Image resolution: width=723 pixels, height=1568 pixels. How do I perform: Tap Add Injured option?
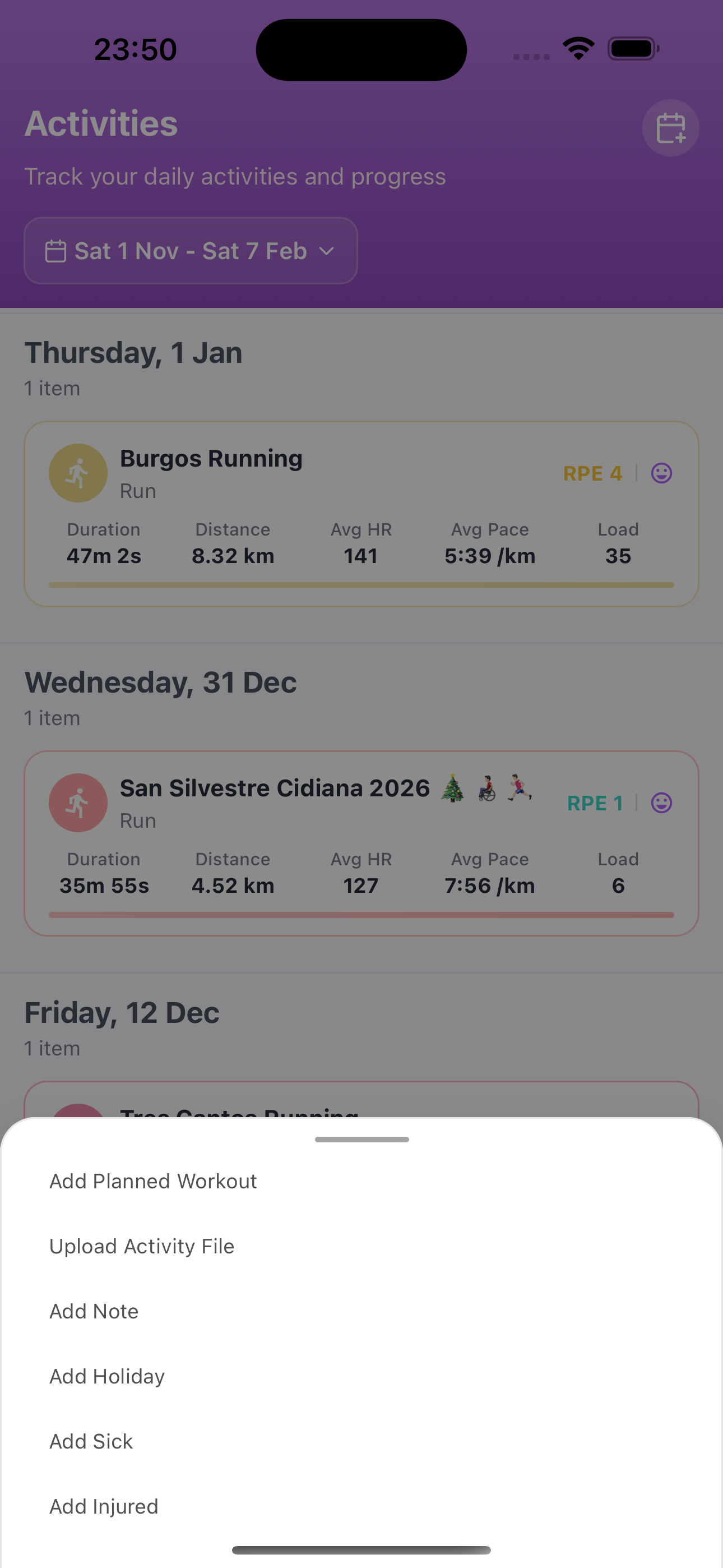tap(104, 1506)
